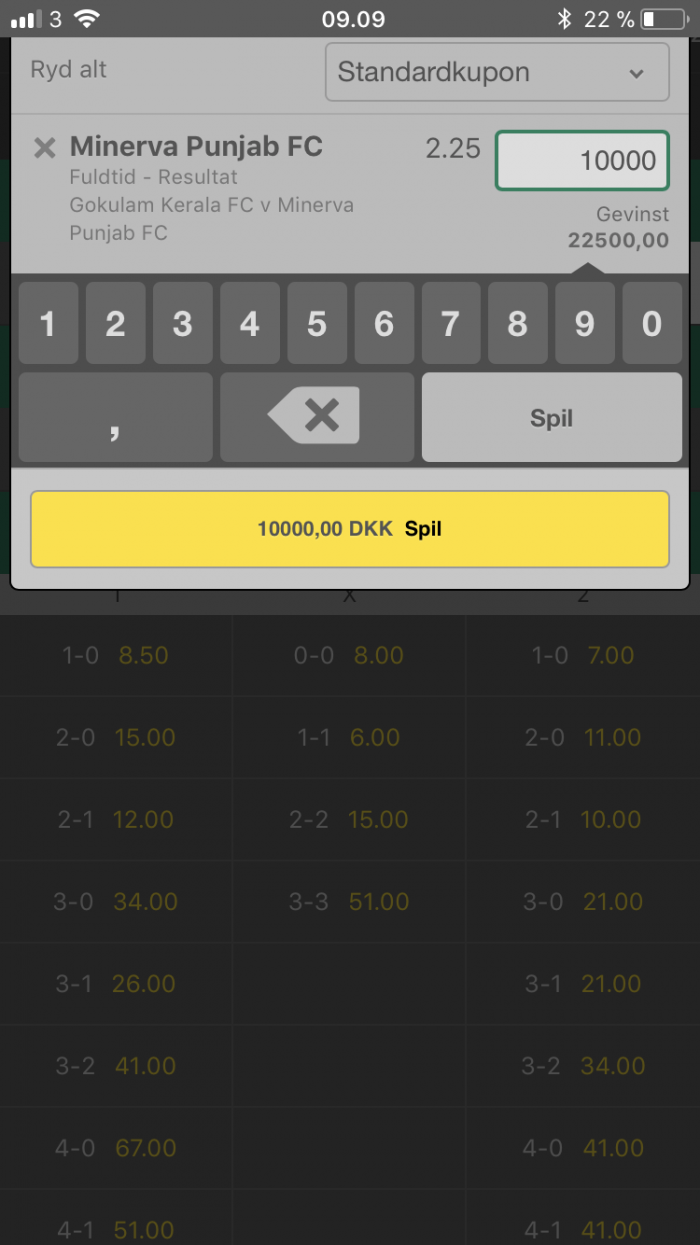Image resolution: width=700 pixels, height=1245 pixels.
Task: Clear the betslip with Ryd alt
Action: point(68,70)
